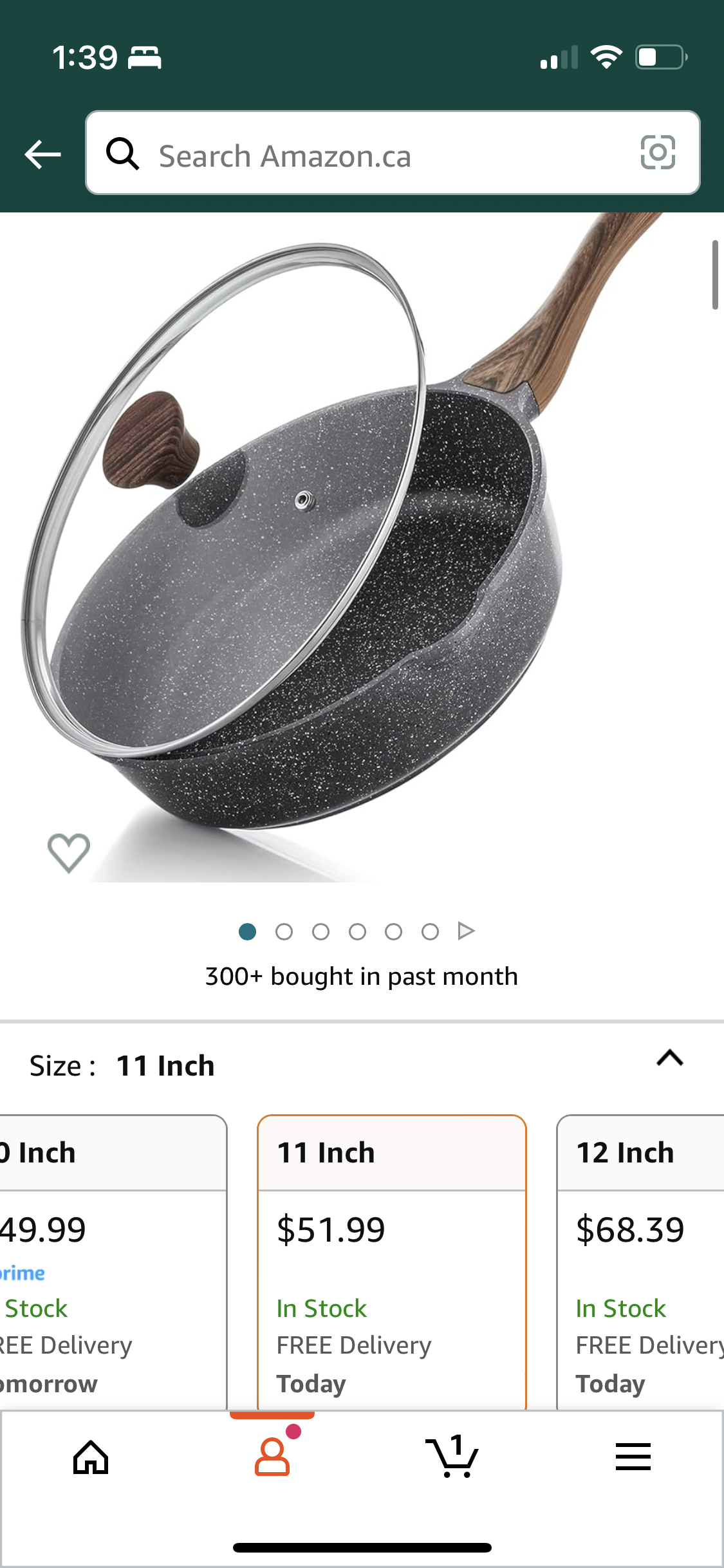724x1568 pixels.
Task: Open the account profile tab
Action: click(x=272, y=1457)
